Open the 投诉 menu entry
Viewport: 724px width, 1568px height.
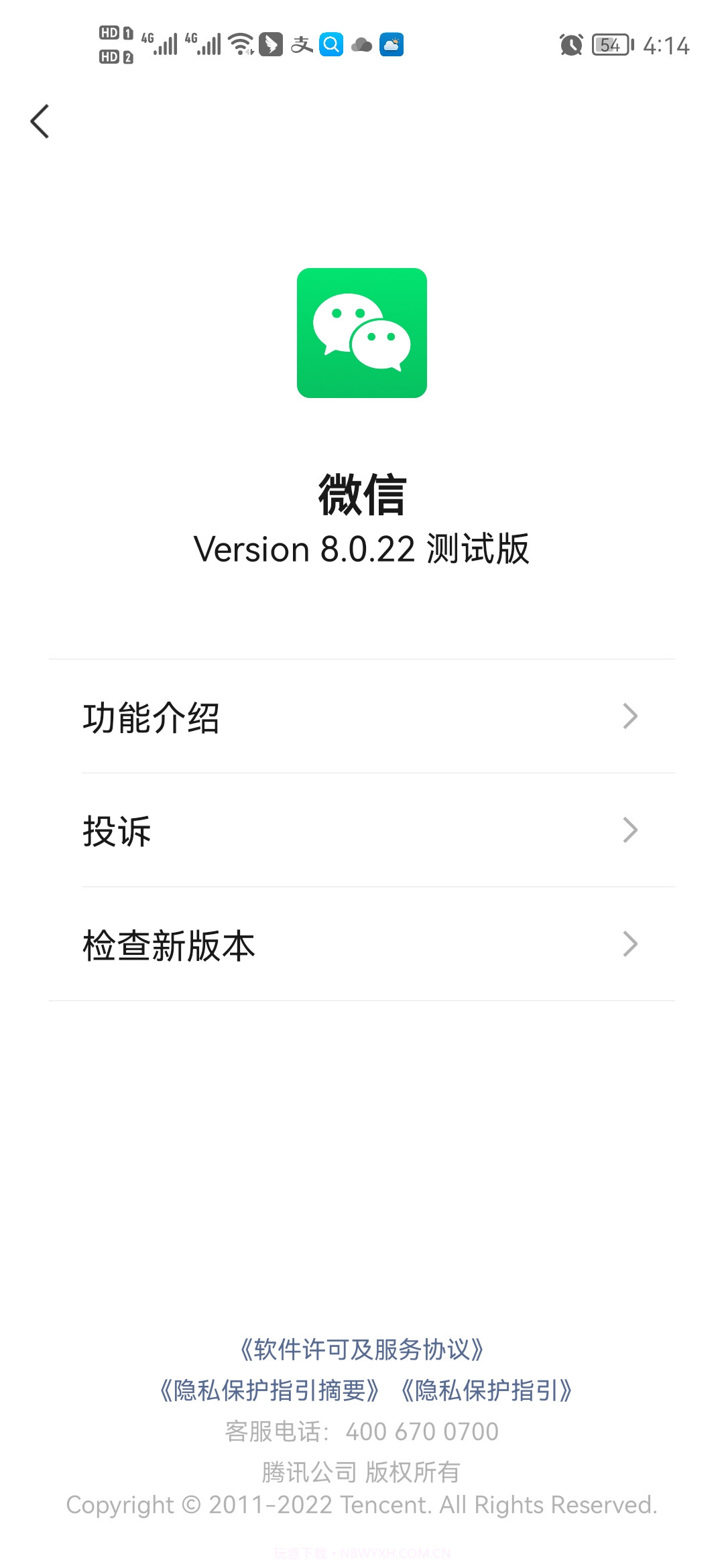click(117, 831)
